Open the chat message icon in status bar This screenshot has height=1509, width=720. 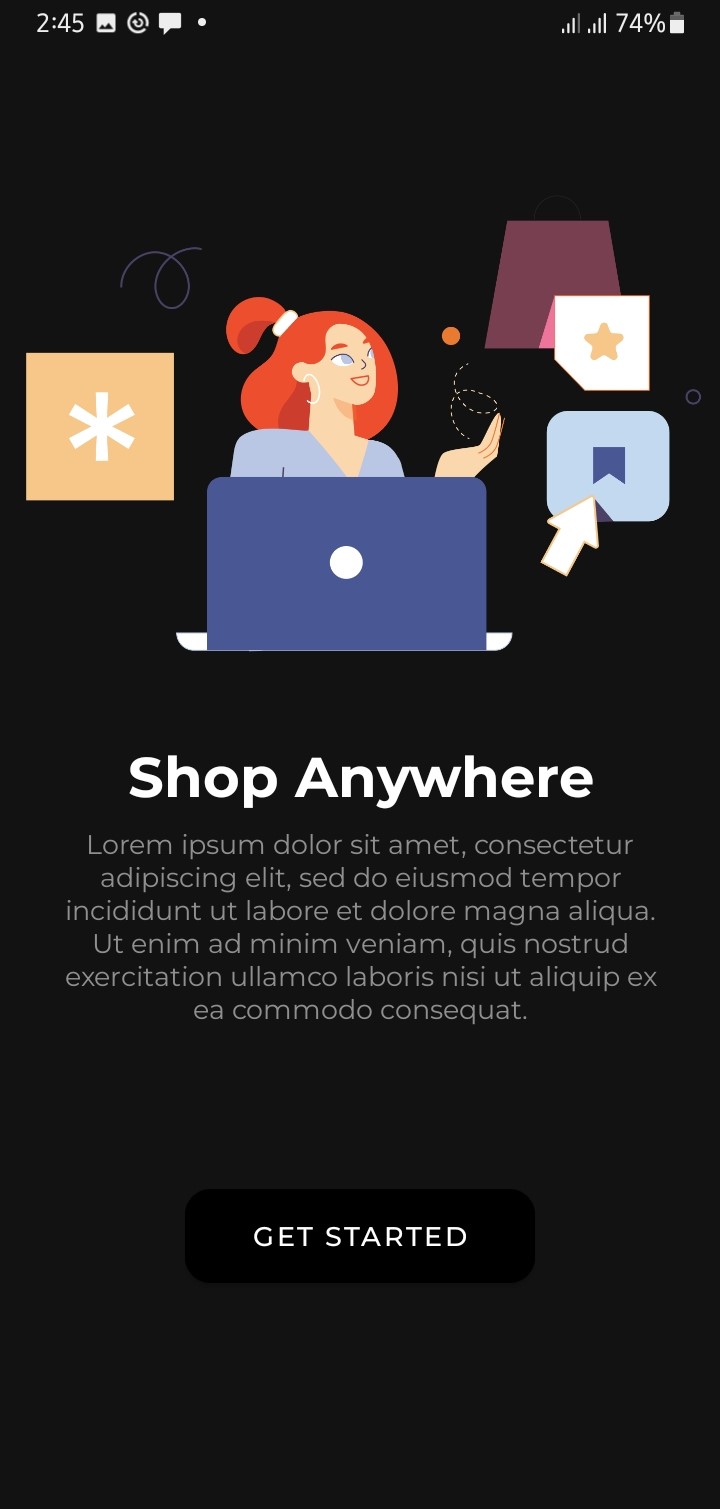click(170, 22)
